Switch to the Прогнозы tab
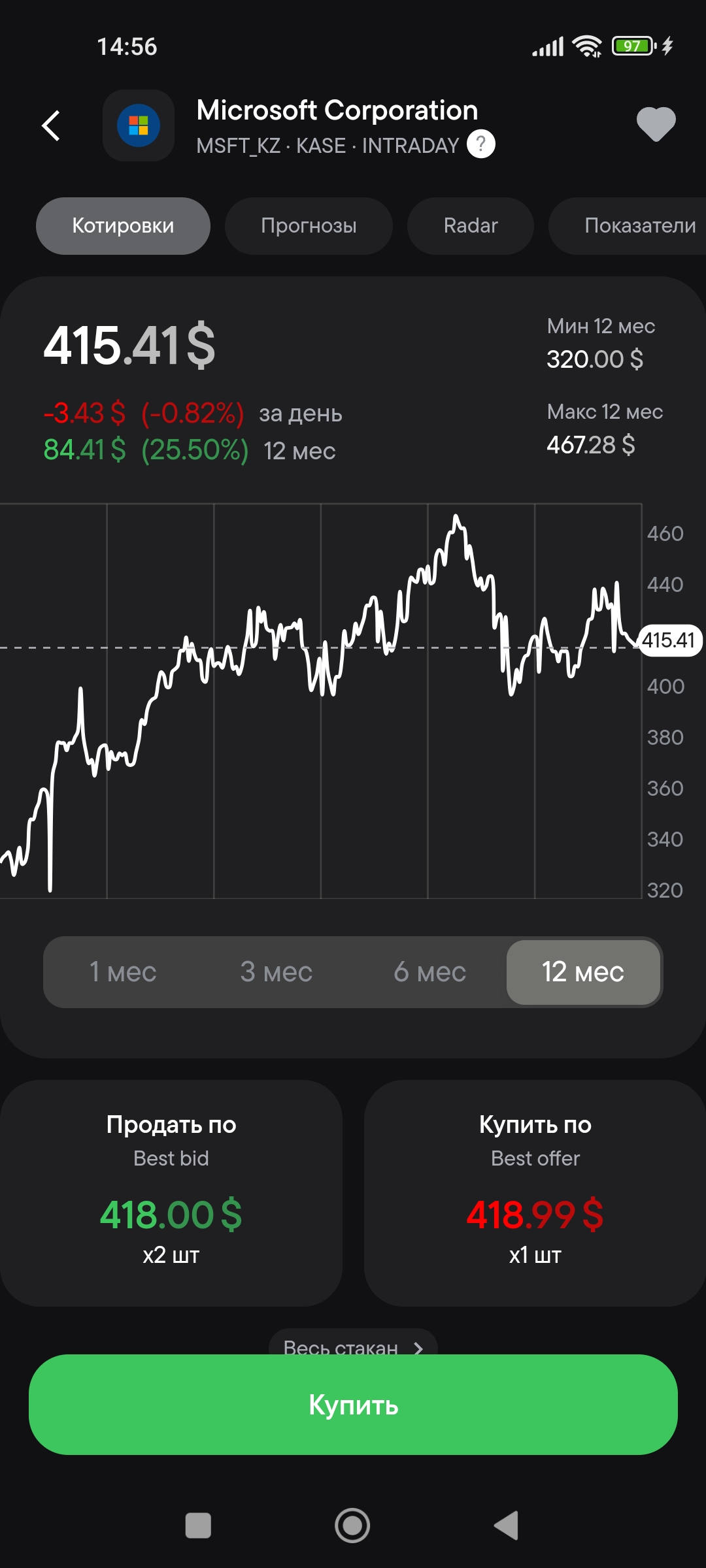The width and height of the screenshot is (706, 1568). click(x=309, y=226)
